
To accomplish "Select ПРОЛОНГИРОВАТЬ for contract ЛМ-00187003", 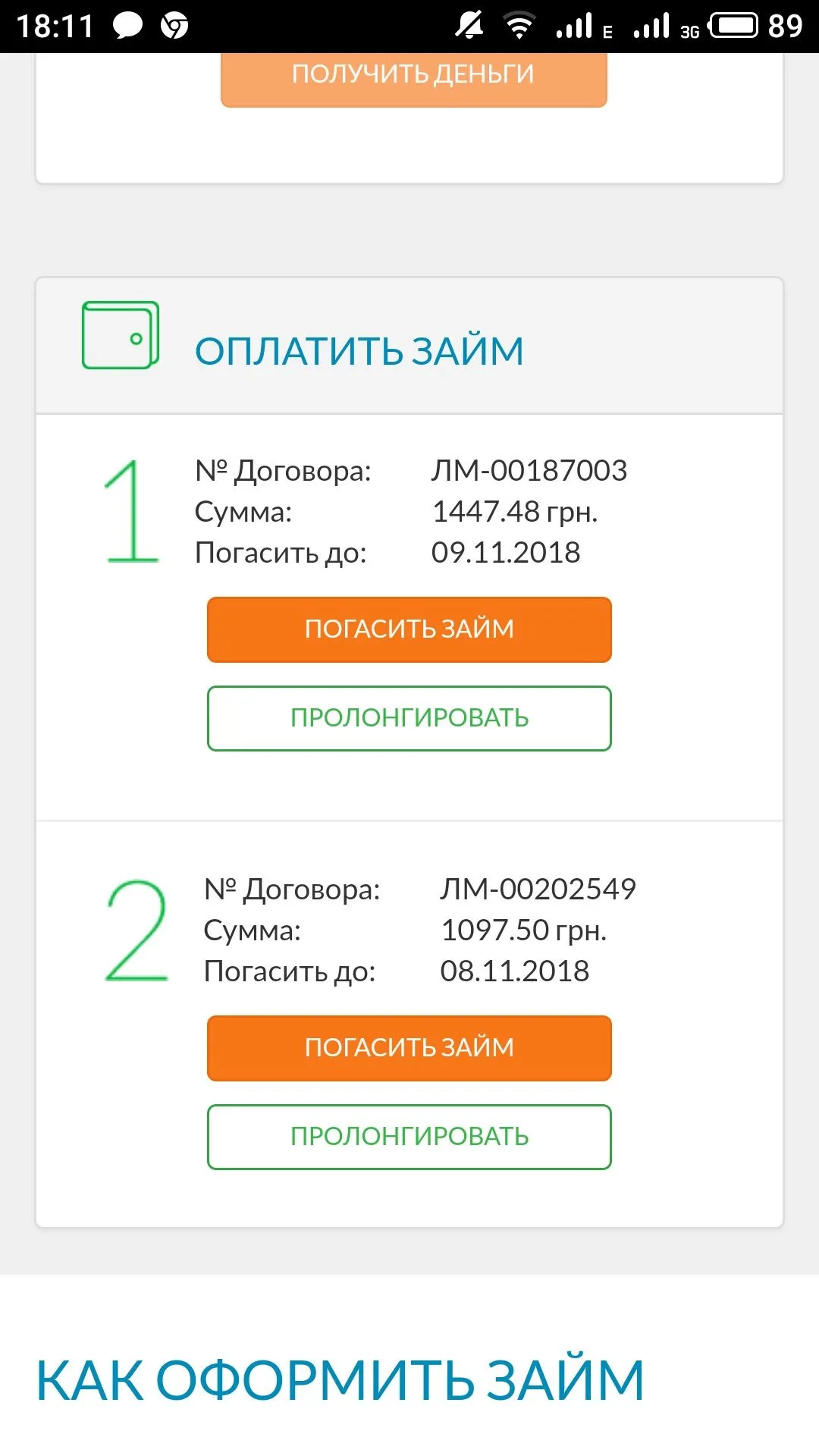I will (x=409, y=718).
